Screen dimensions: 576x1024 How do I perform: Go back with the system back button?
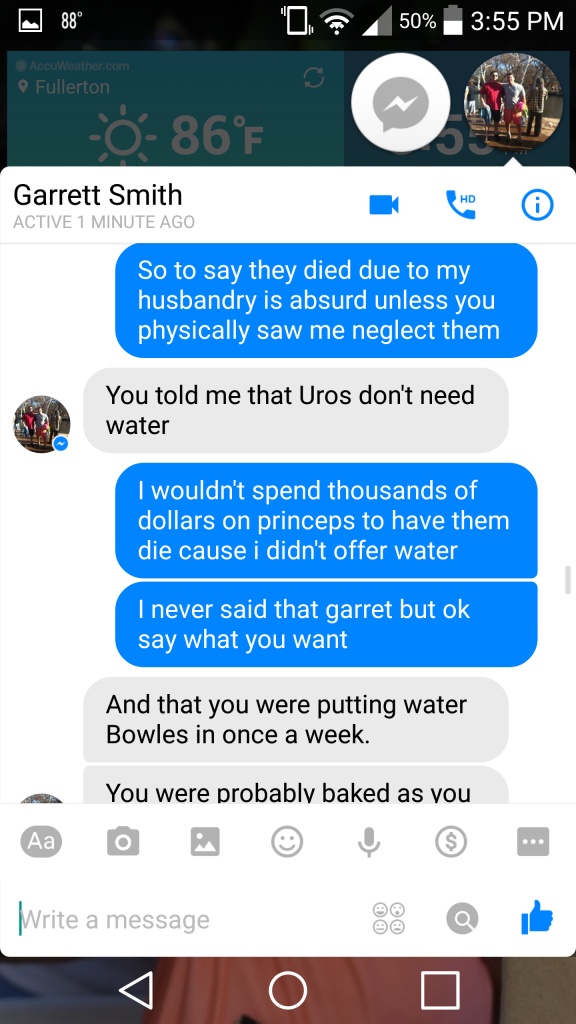[136, 990]
